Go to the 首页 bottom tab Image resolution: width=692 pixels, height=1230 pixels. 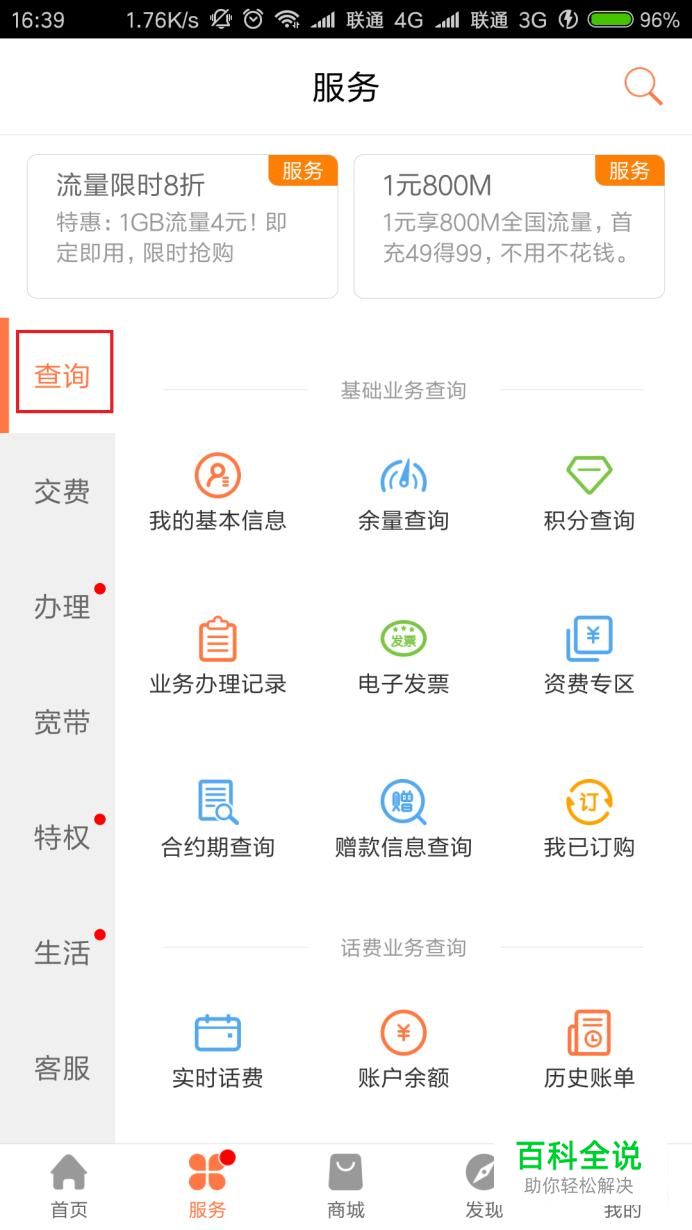(x=69, y=1187)
